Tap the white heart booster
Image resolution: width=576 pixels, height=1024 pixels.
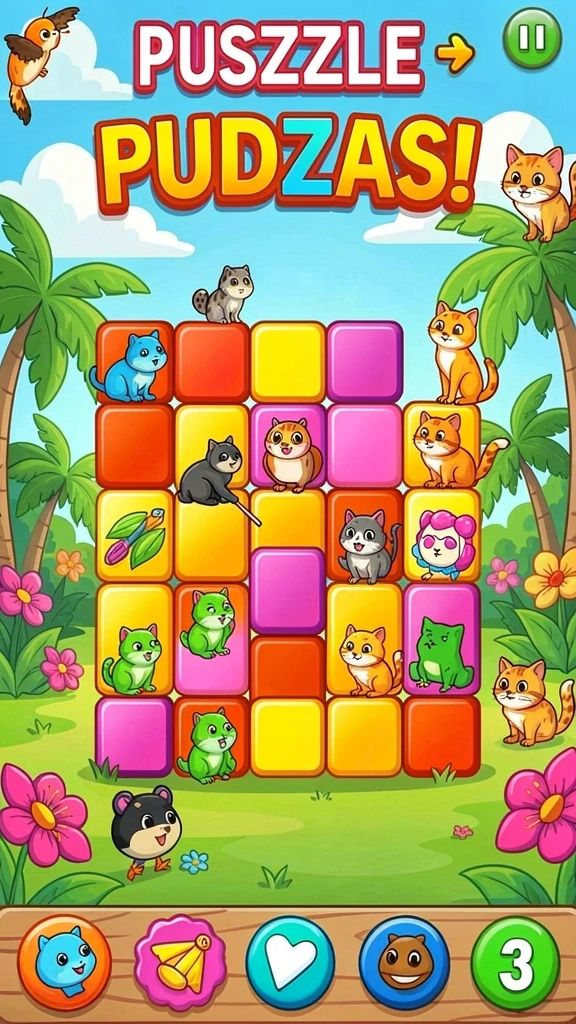(290, 963)
